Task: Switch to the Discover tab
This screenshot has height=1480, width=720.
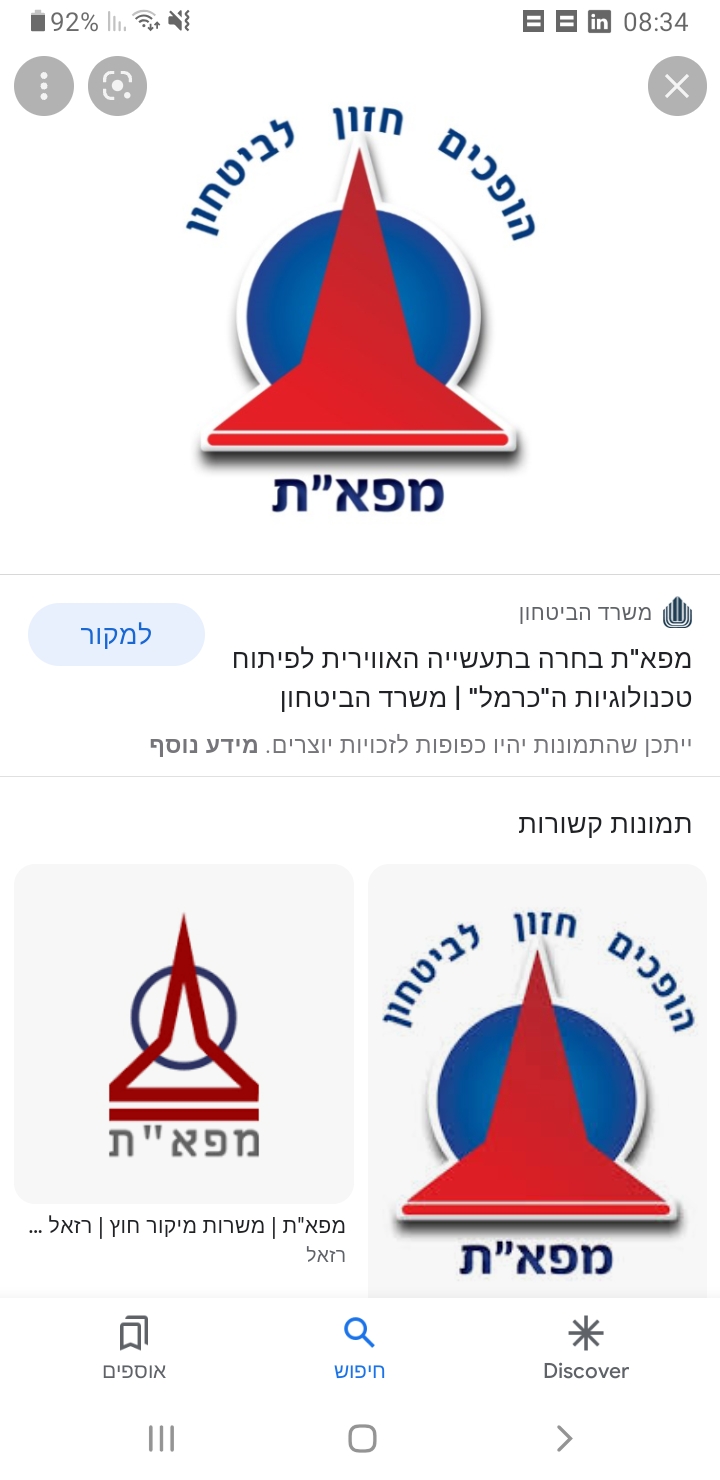Action: click(586, 1348)
